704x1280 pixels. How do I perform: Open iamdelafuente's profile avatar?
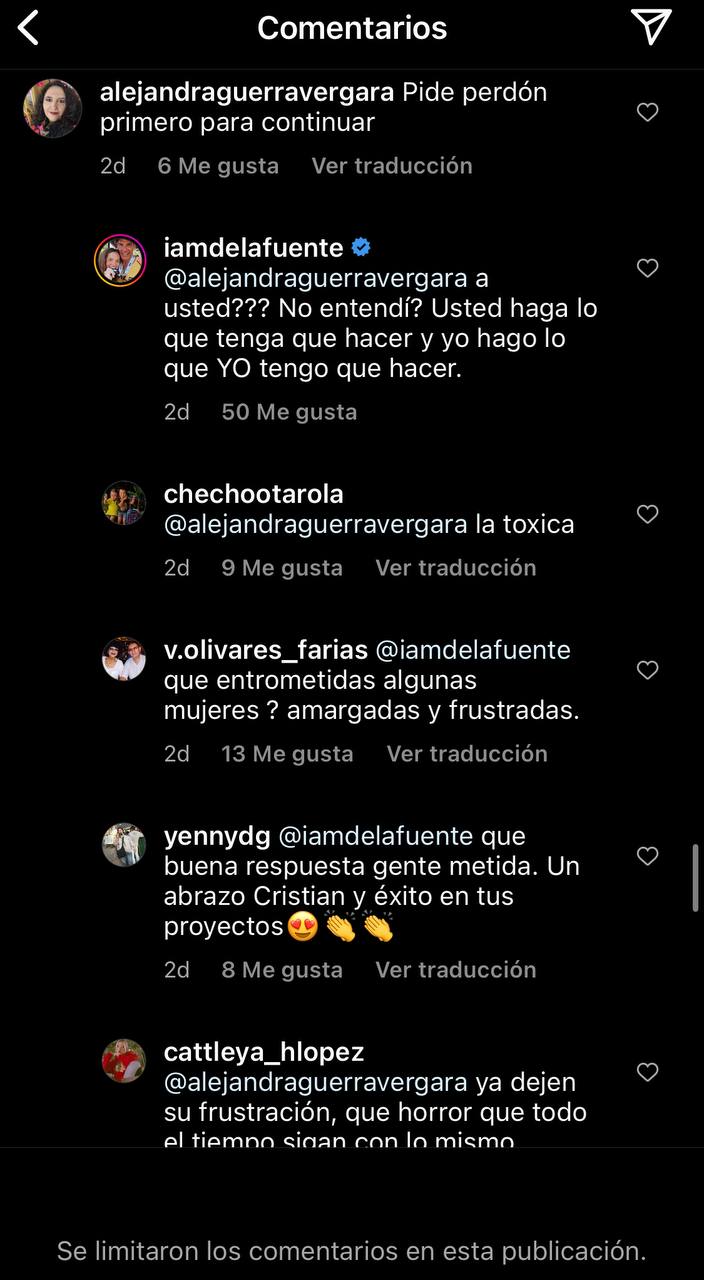120,262
